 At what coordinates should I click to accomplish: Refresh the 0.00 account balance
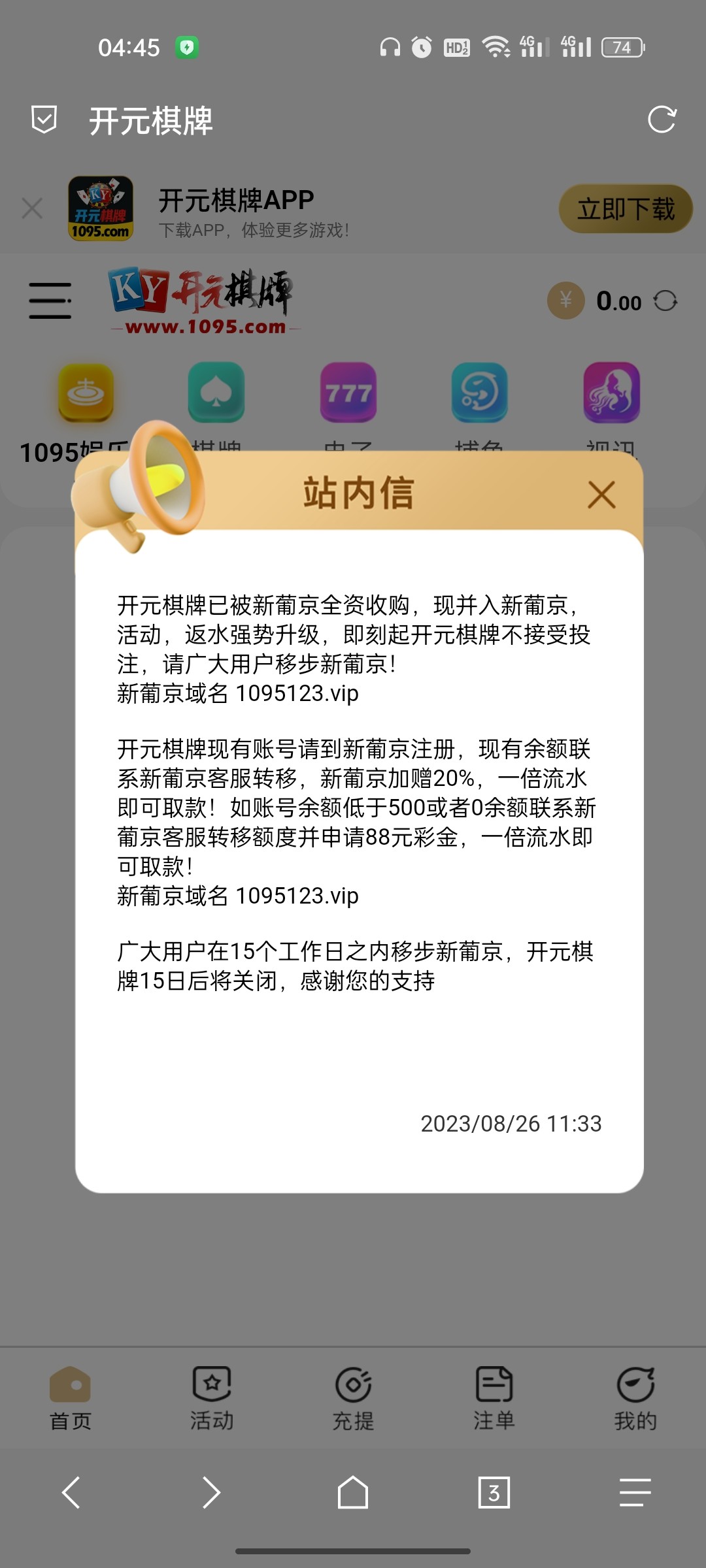(x=665, y=301)
